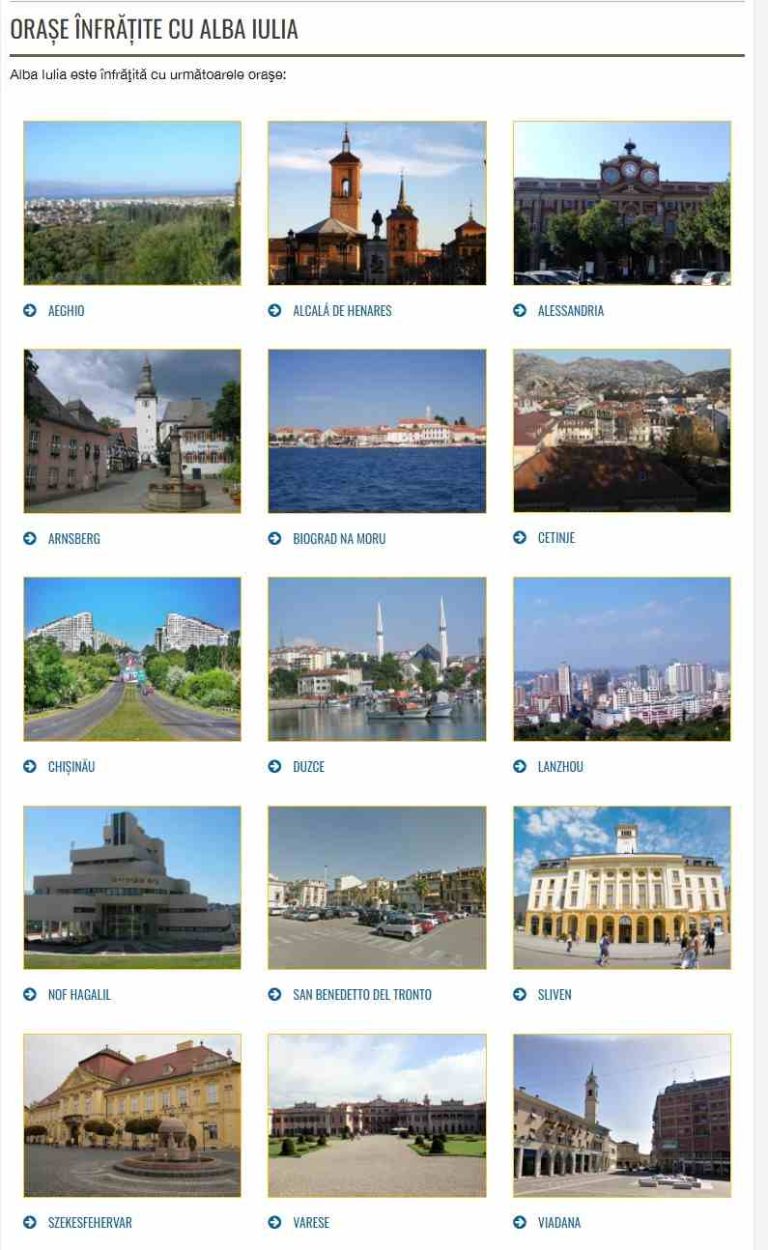Tap the Varese palace photo
768x1250 pixels.
point(377,1116)
